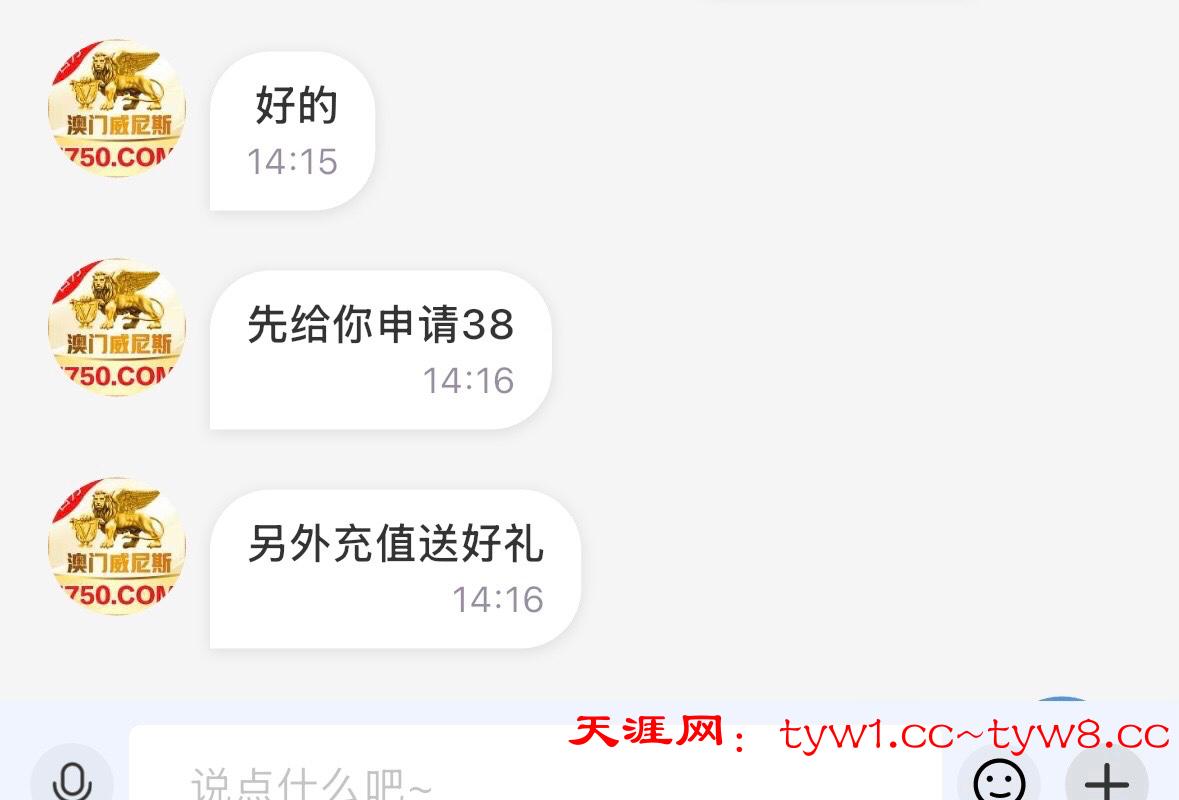1179x800 pixels.
Task: Open sender avatar beside the 好的 message
Action: coord(117,108)
